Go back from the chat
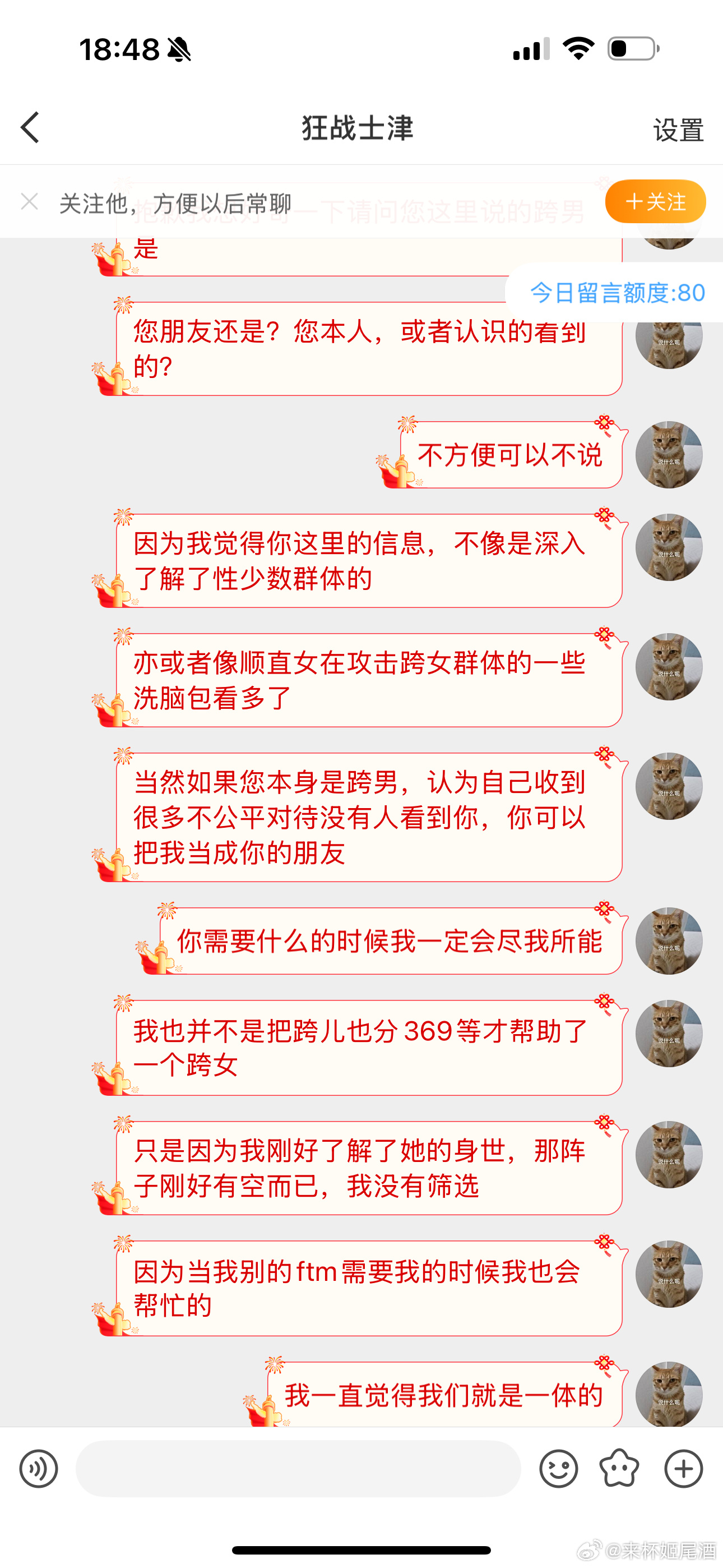Screen dimensions: 723x1568 [x=30, y=128]
